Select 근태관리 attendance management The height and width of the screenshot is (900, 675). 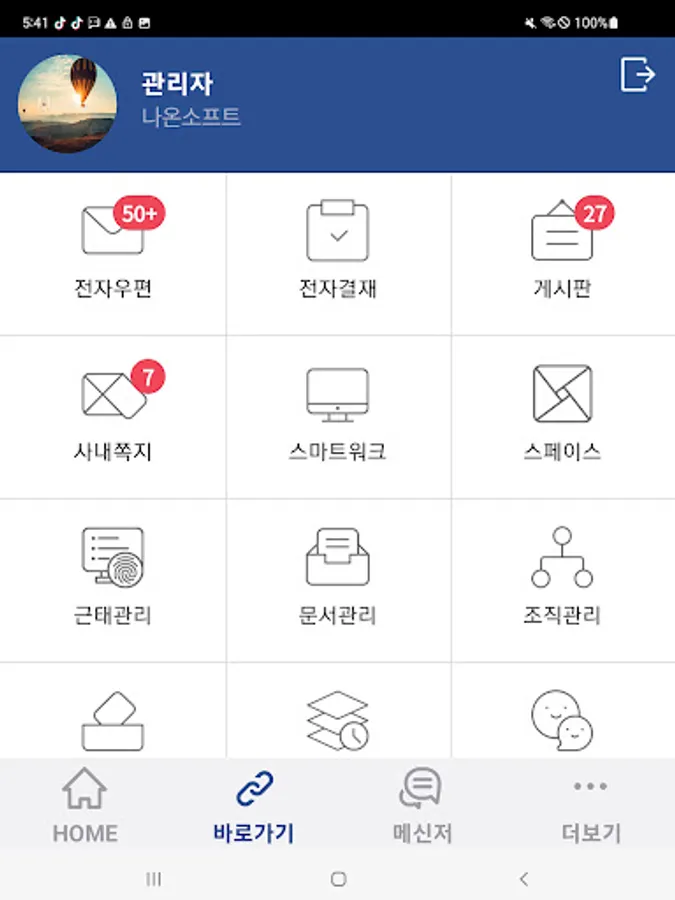[113, 578]
